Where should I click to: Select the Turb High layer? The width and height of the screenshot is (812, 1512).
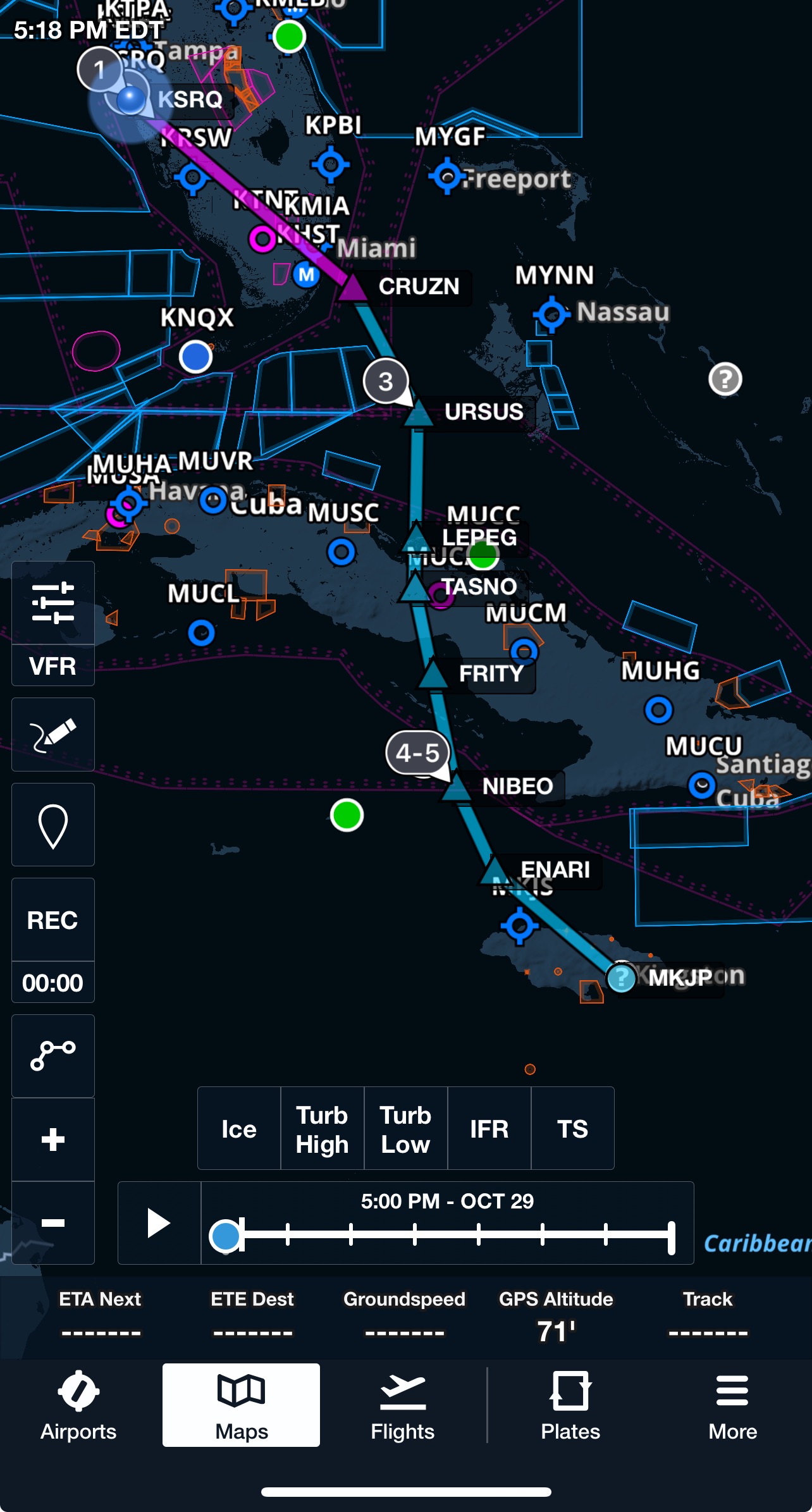[x=323, y=1129]
